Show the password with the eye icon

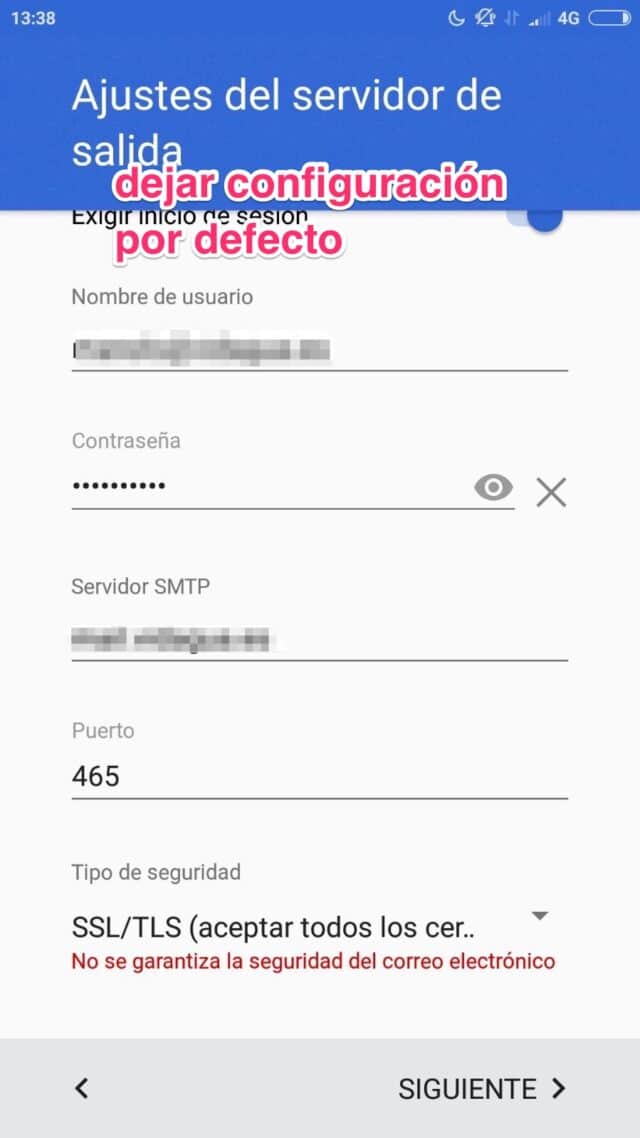tap(493, 488)
